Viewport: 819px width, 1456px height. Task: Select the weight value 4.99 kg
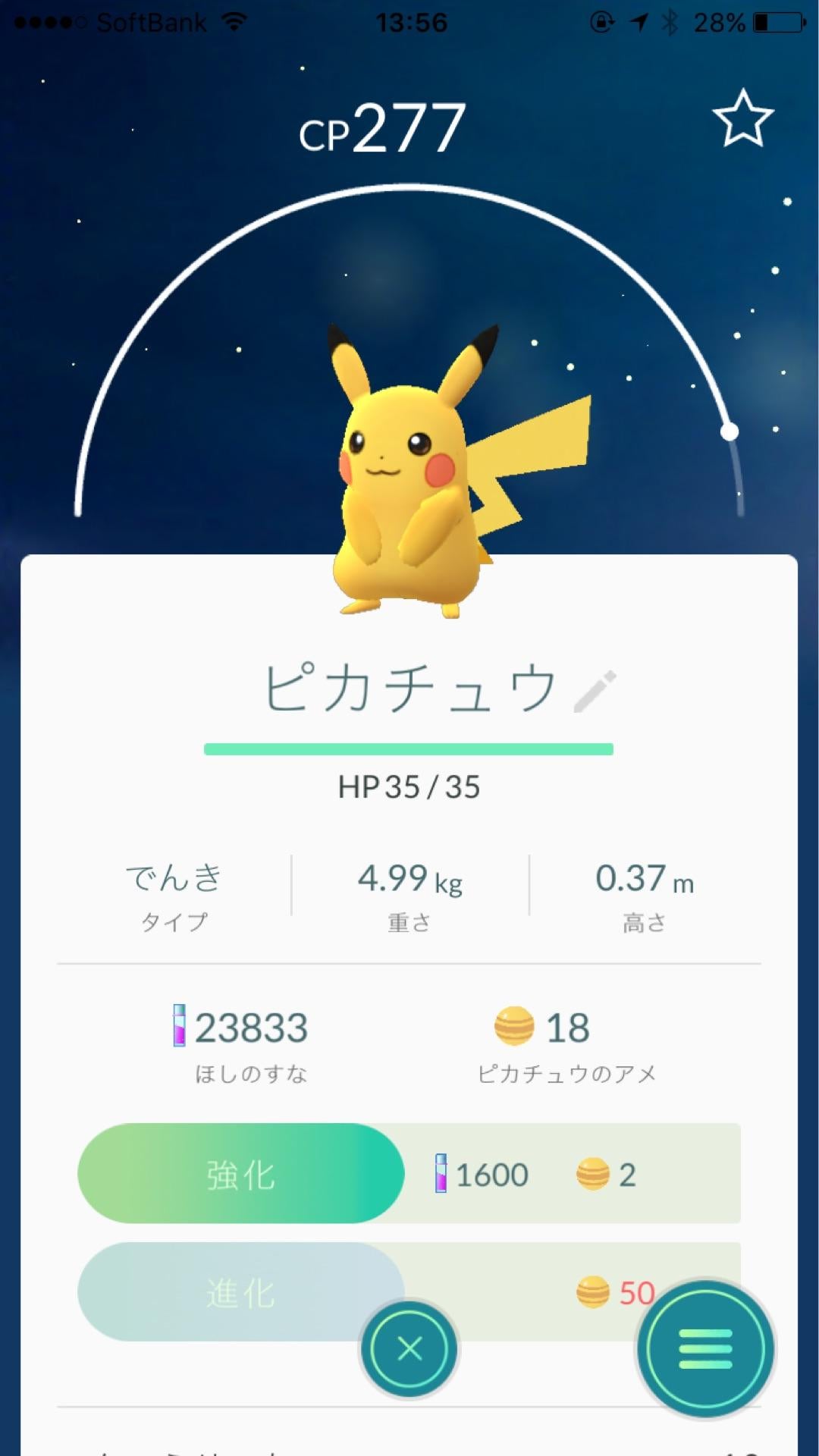(409, 880)
